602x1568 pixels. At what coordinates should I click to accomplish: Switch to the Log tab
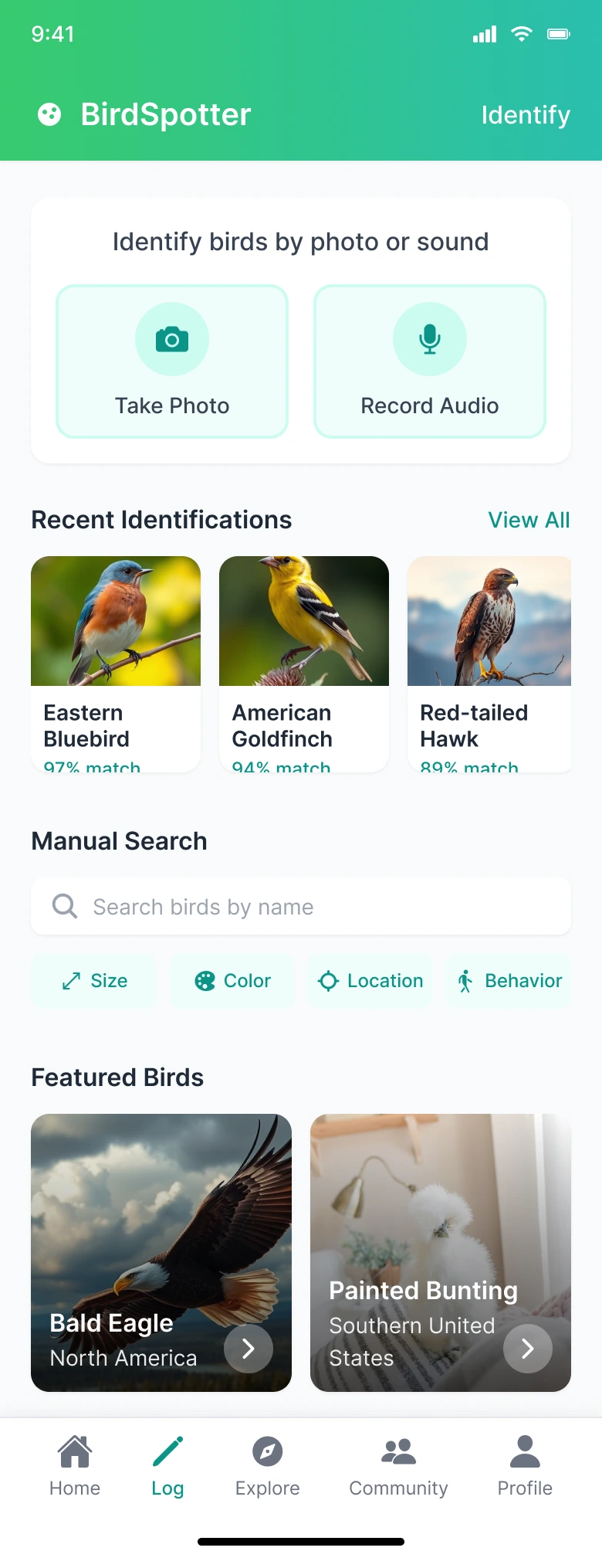[x=167, y=1466]
